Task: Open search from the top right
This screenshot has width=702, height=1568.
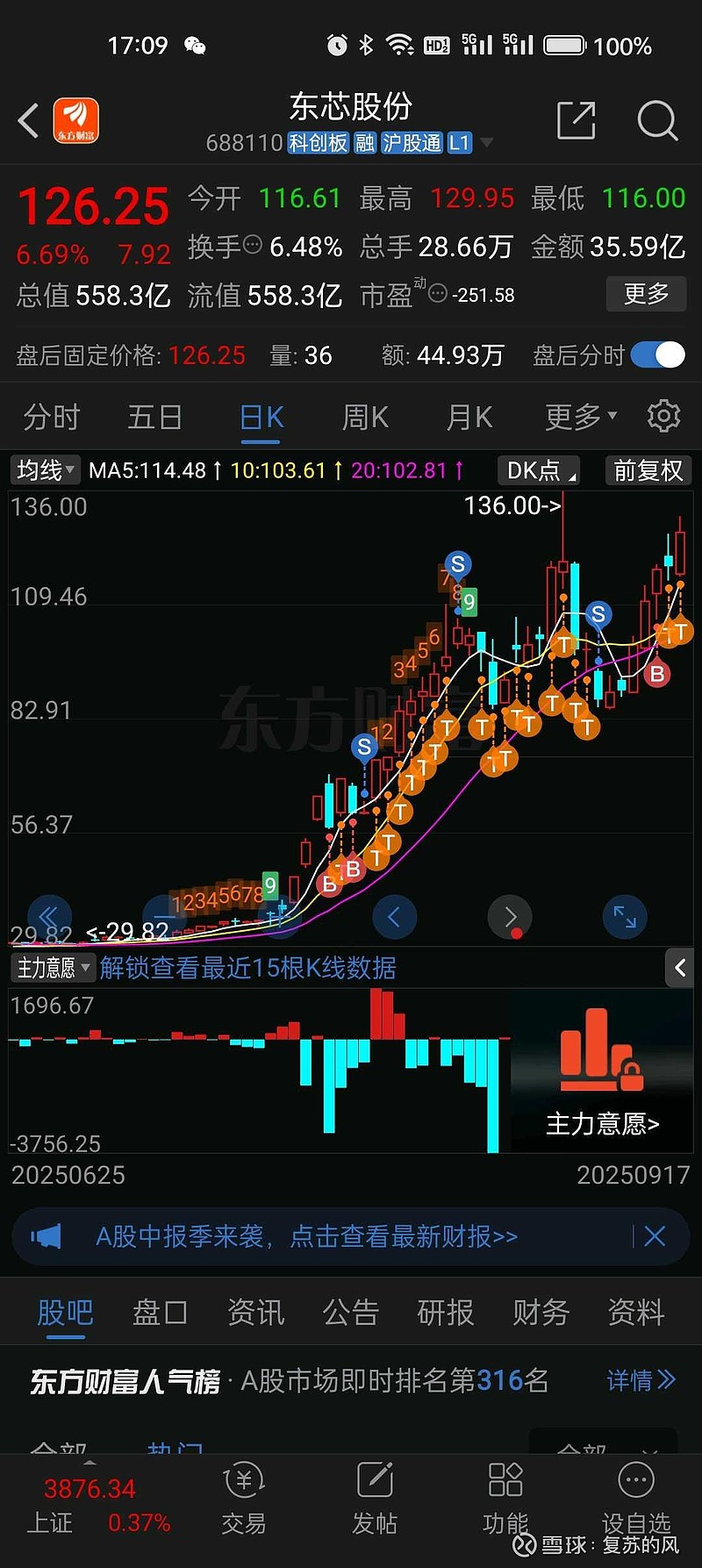Action: coord(656,121)
